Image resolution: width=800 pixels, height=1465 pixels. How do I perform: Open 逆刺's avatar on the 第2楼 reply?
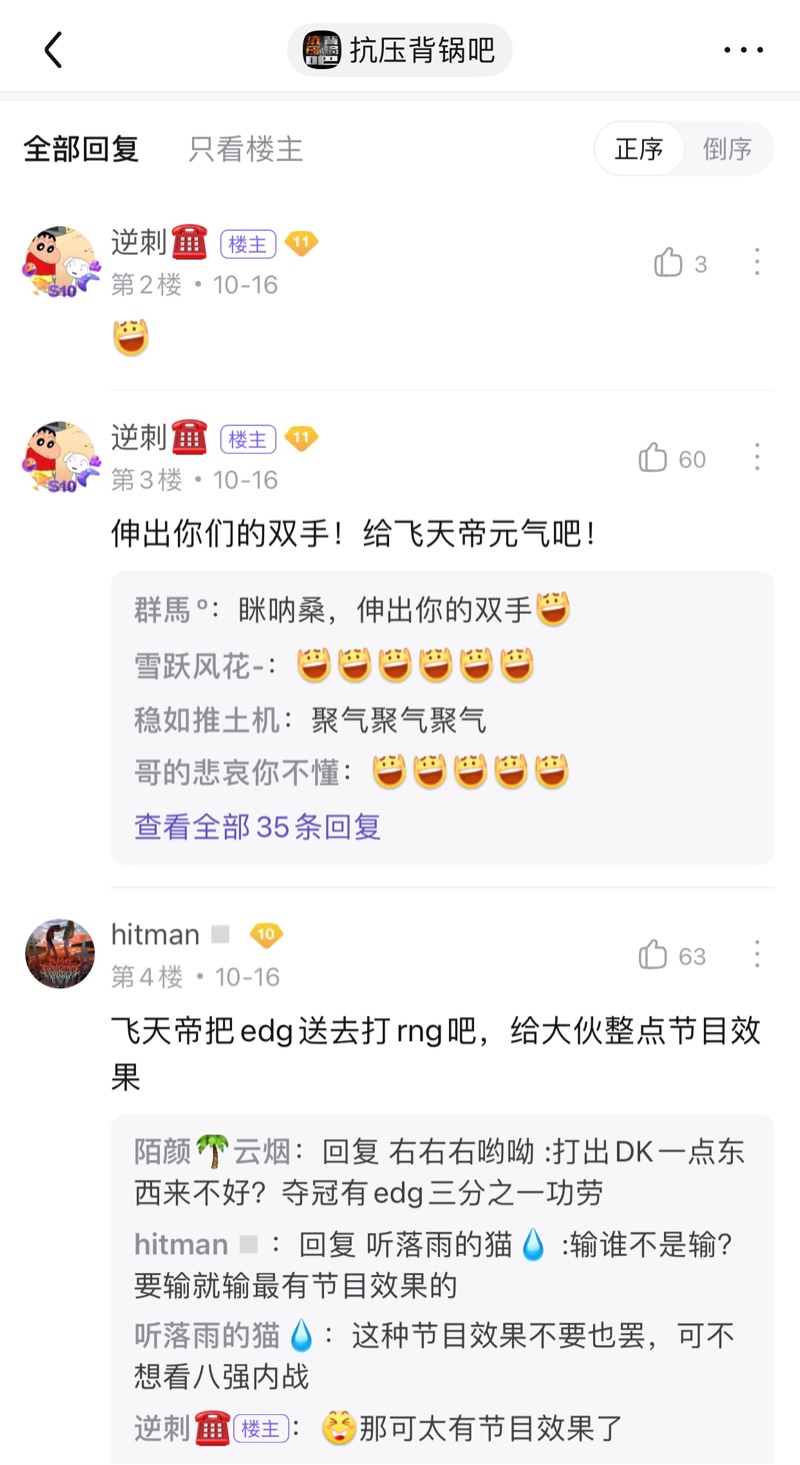coord(60,262)
